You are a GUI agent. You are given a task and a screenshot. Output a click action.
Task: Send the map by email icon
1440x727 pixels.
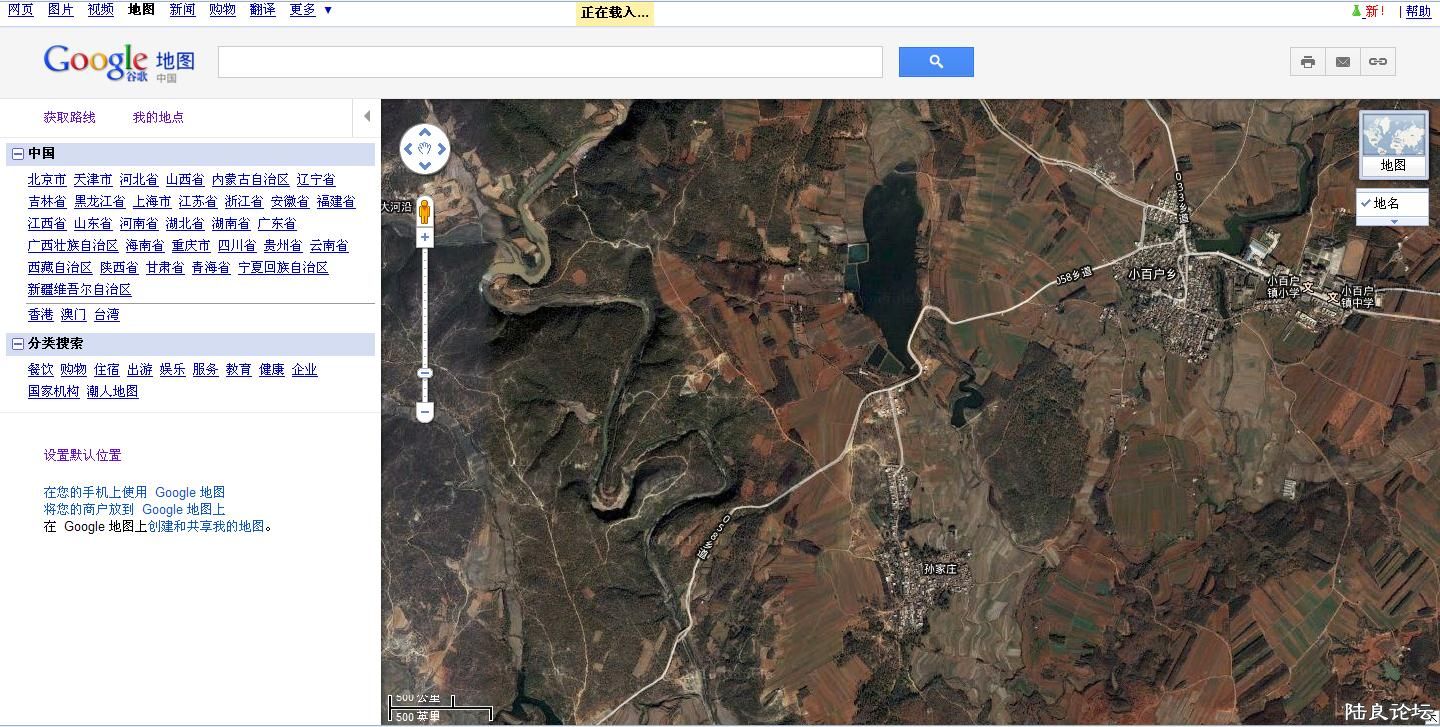(x=1342, y=62)
